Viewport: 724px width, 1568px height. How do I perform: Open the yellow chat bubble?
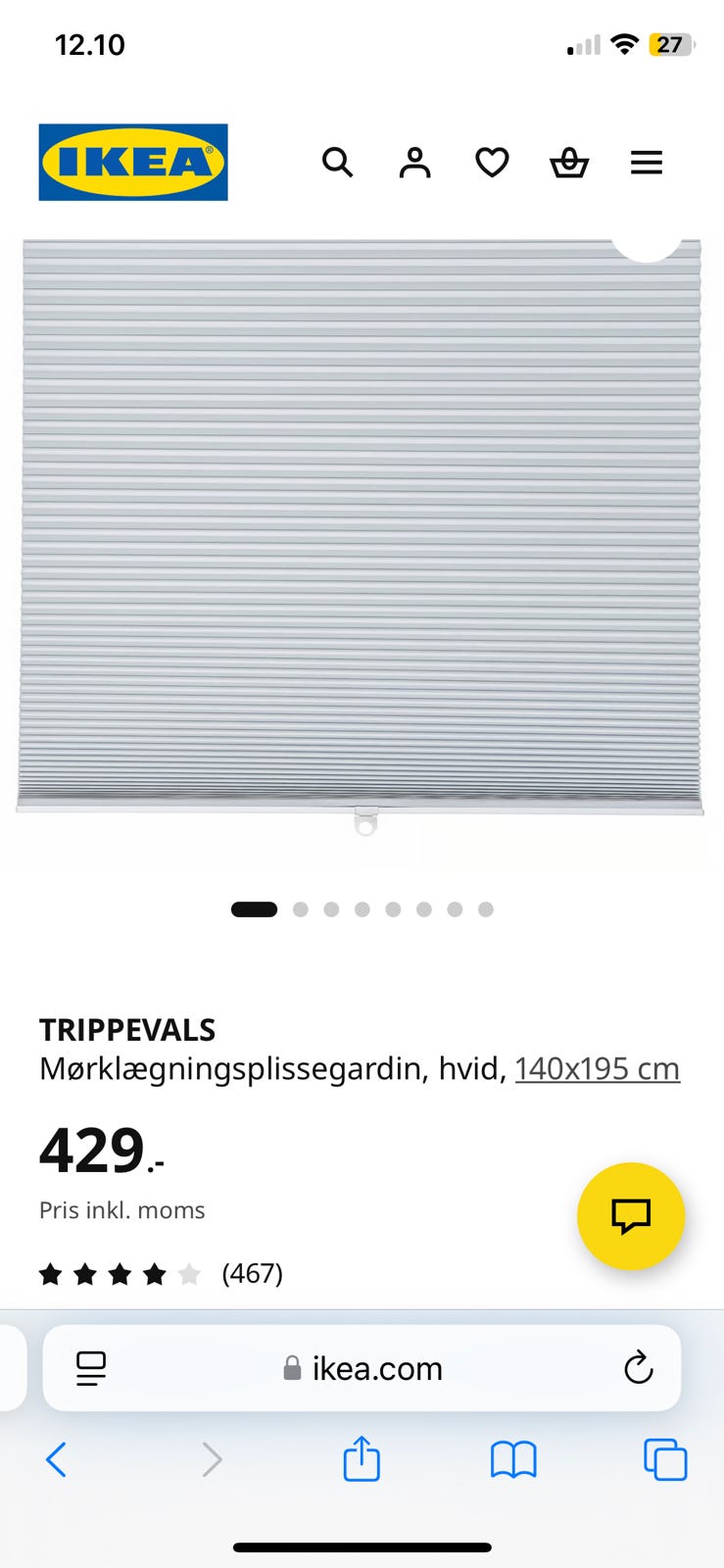click(x=631, y=1216)
